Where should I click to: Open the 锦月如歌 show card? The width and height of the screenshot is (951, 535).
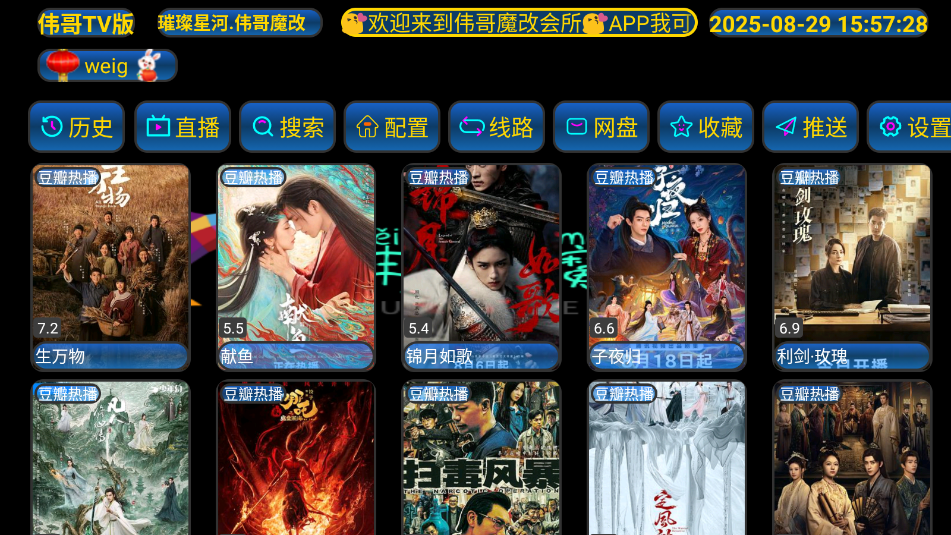pyautogui.click(x=481, y=267)
